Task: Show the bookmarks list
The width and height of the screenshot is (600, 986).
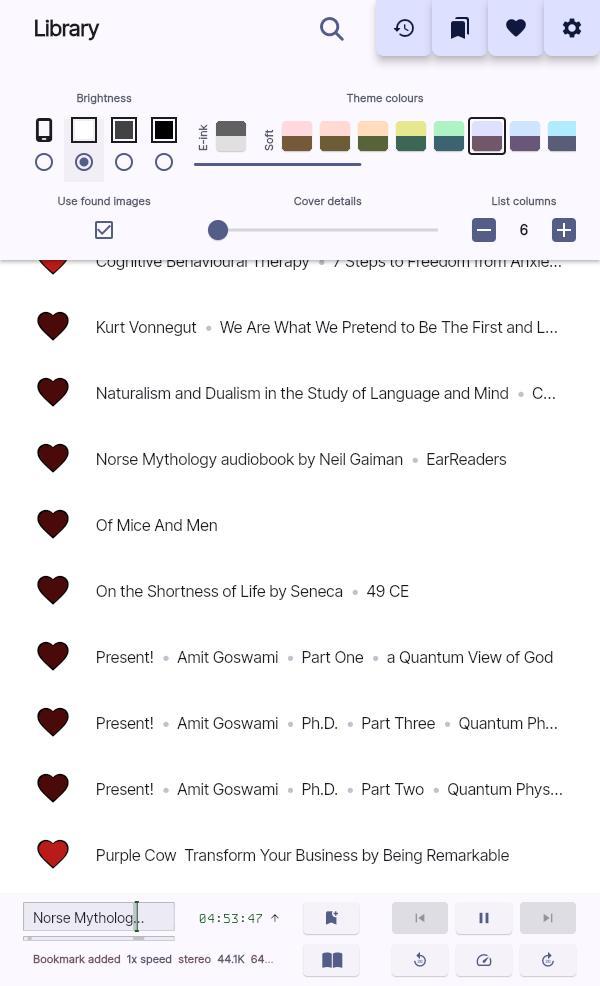Action: pyautogui.click(x=460, y=28)
